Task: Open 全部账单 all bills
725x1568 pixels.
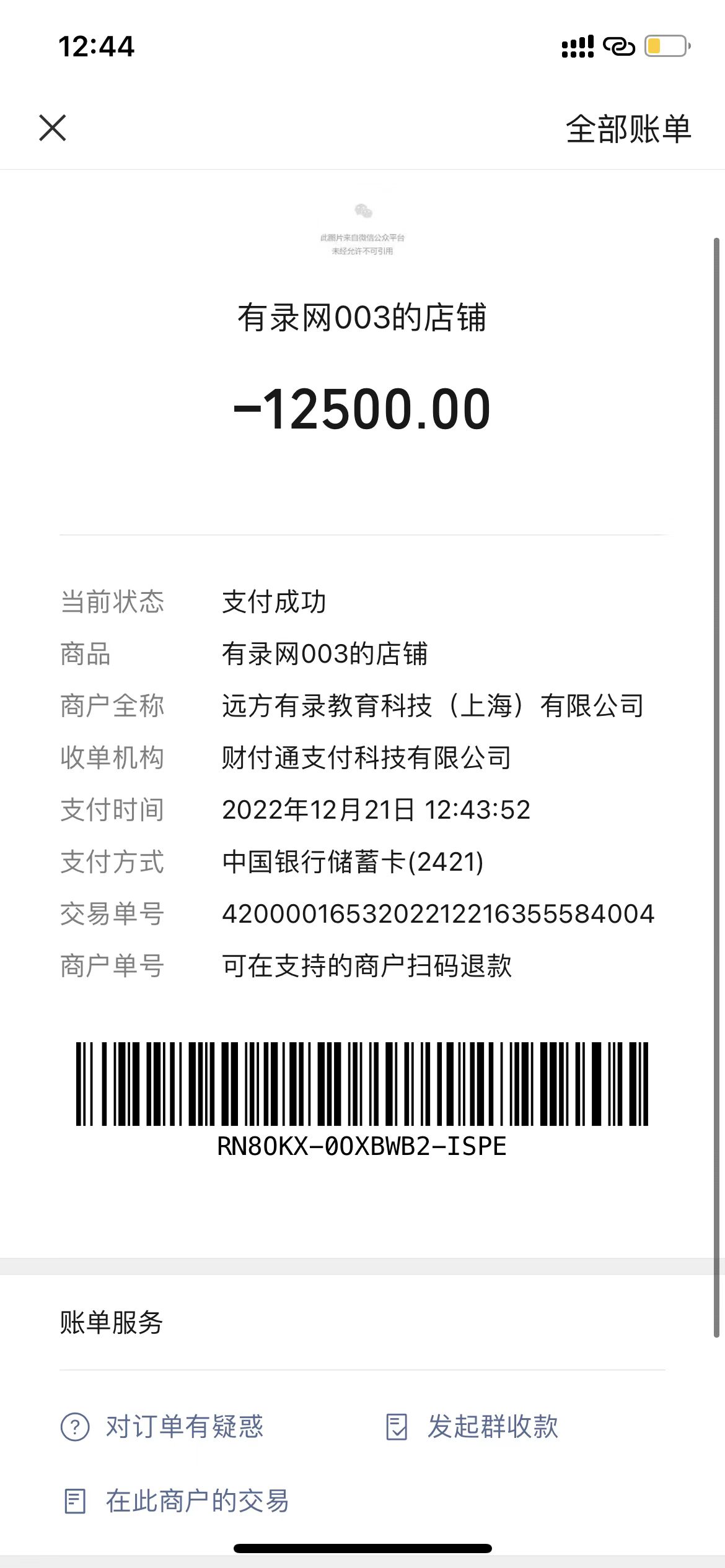Action: pos(628,129)
